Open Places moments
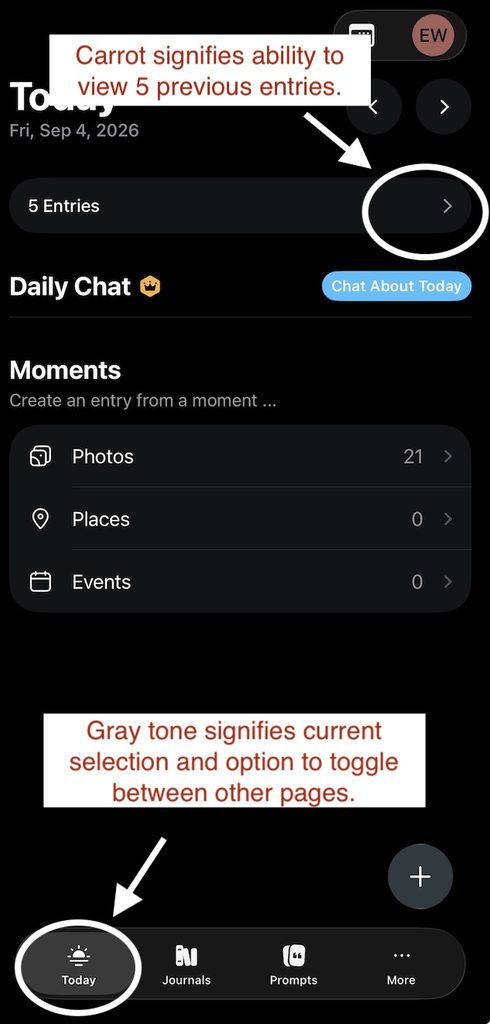Screen dimensions: 490x1024 (240, 519)
